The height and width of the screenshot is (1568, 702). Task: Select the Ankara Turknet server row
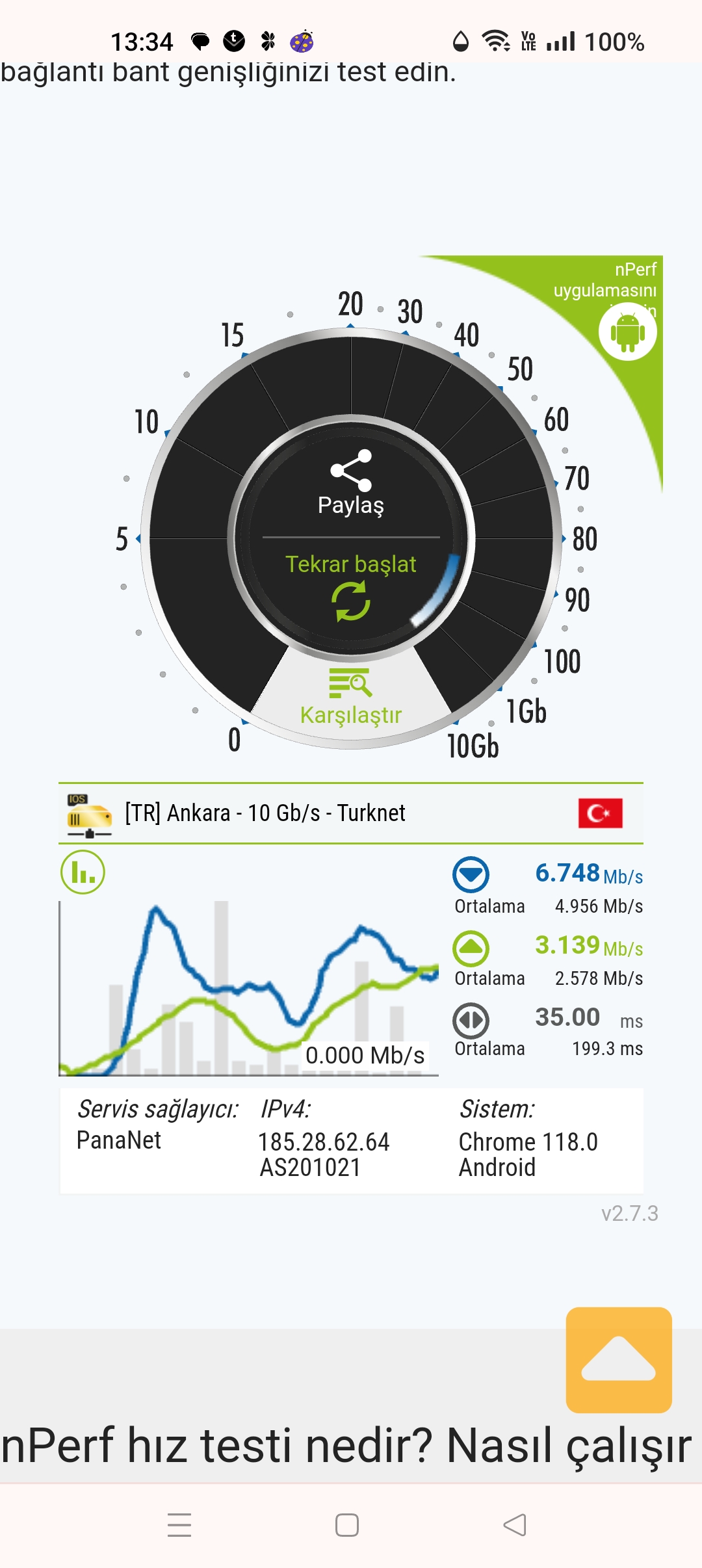tap(351, 813)
